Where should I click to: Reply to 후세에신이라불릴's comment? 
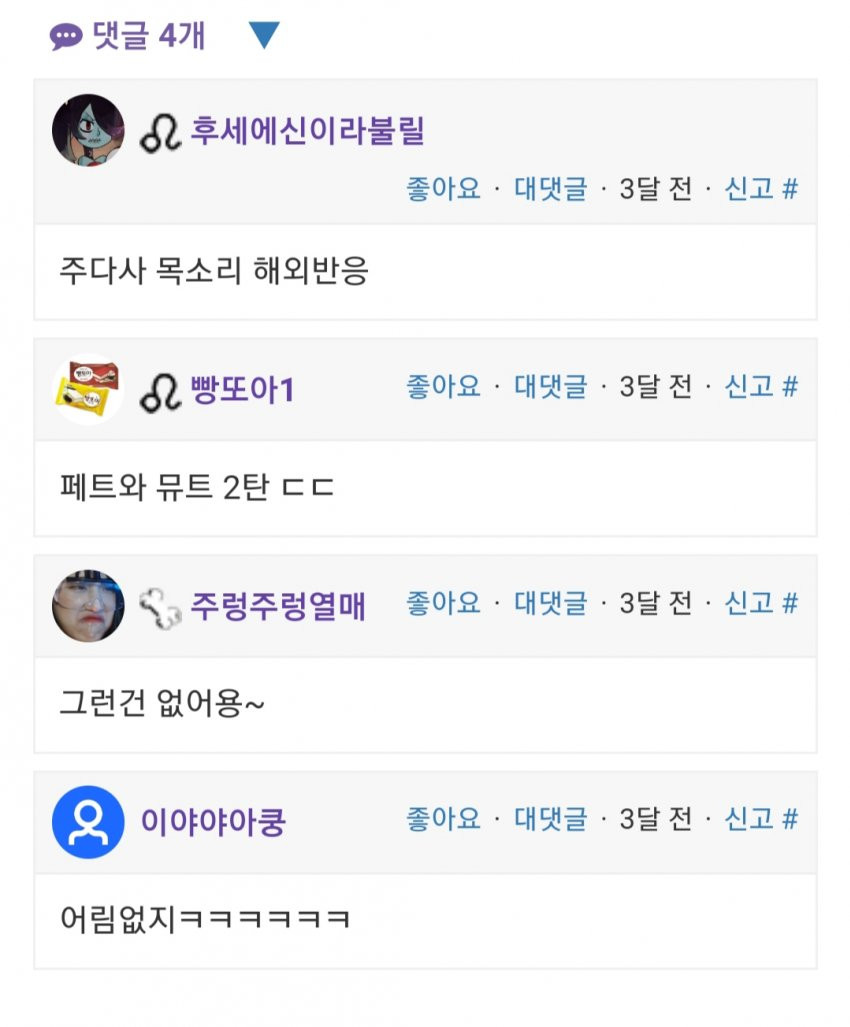(x=550, y=189)
